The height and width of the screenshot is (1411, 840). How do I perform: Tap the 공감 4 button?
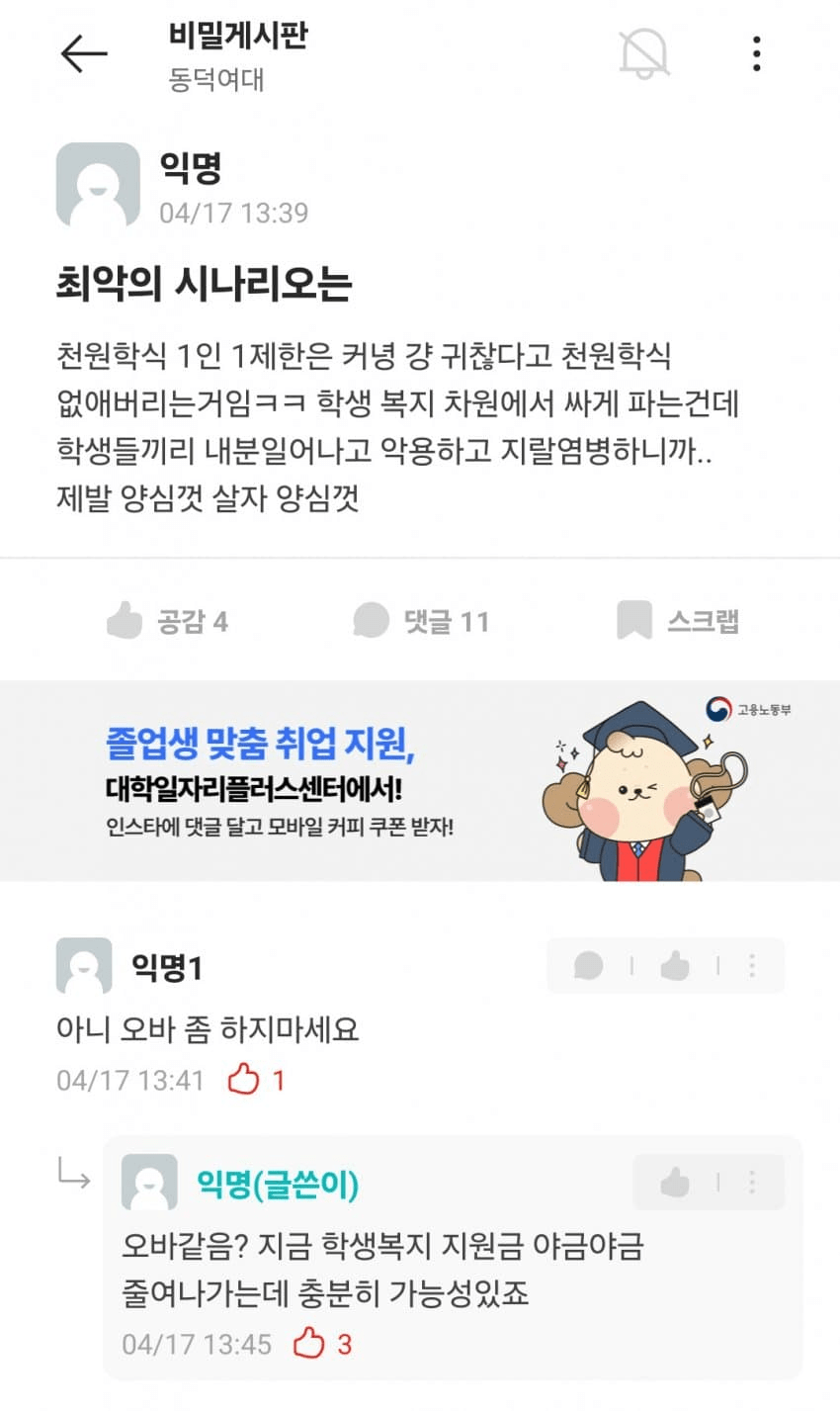(167, 621)
